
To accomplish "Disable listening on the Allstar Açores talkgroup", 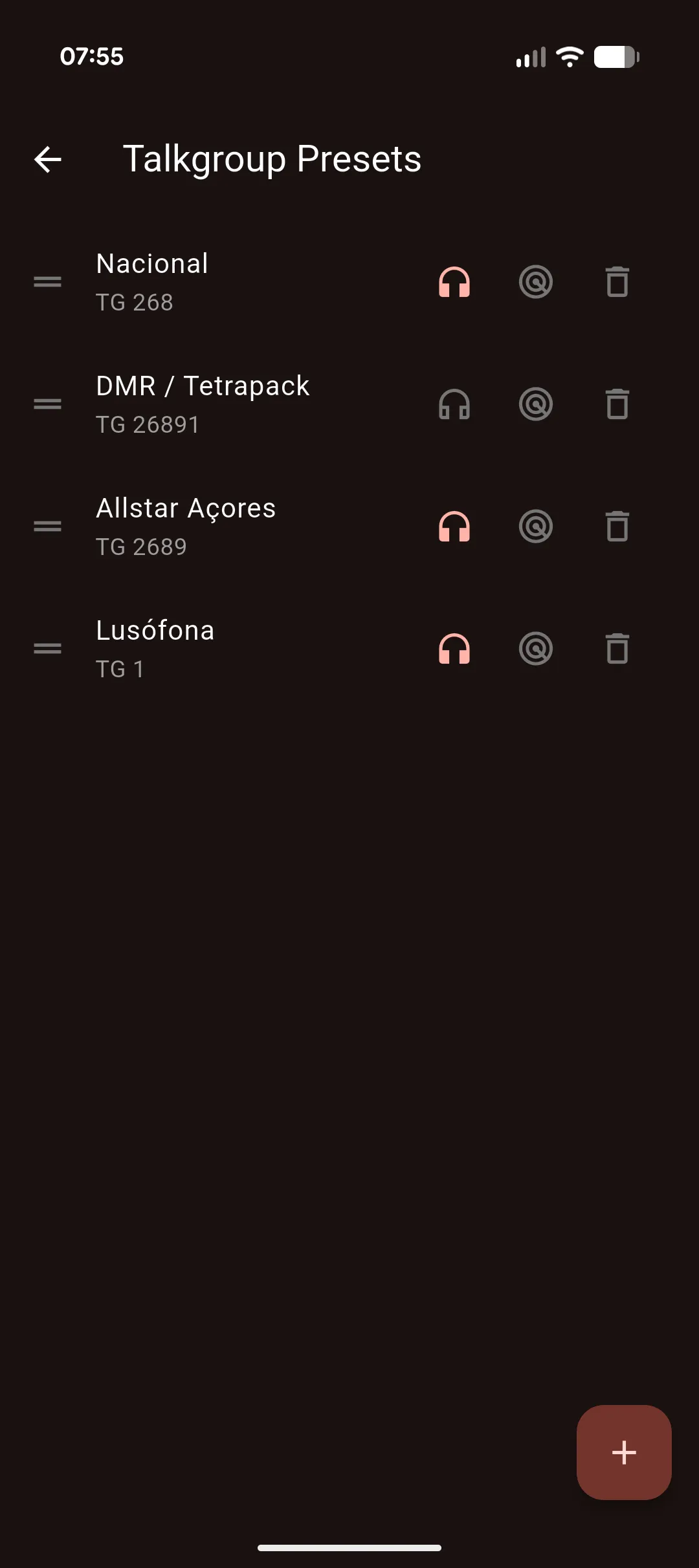I will tap(454, 527).
